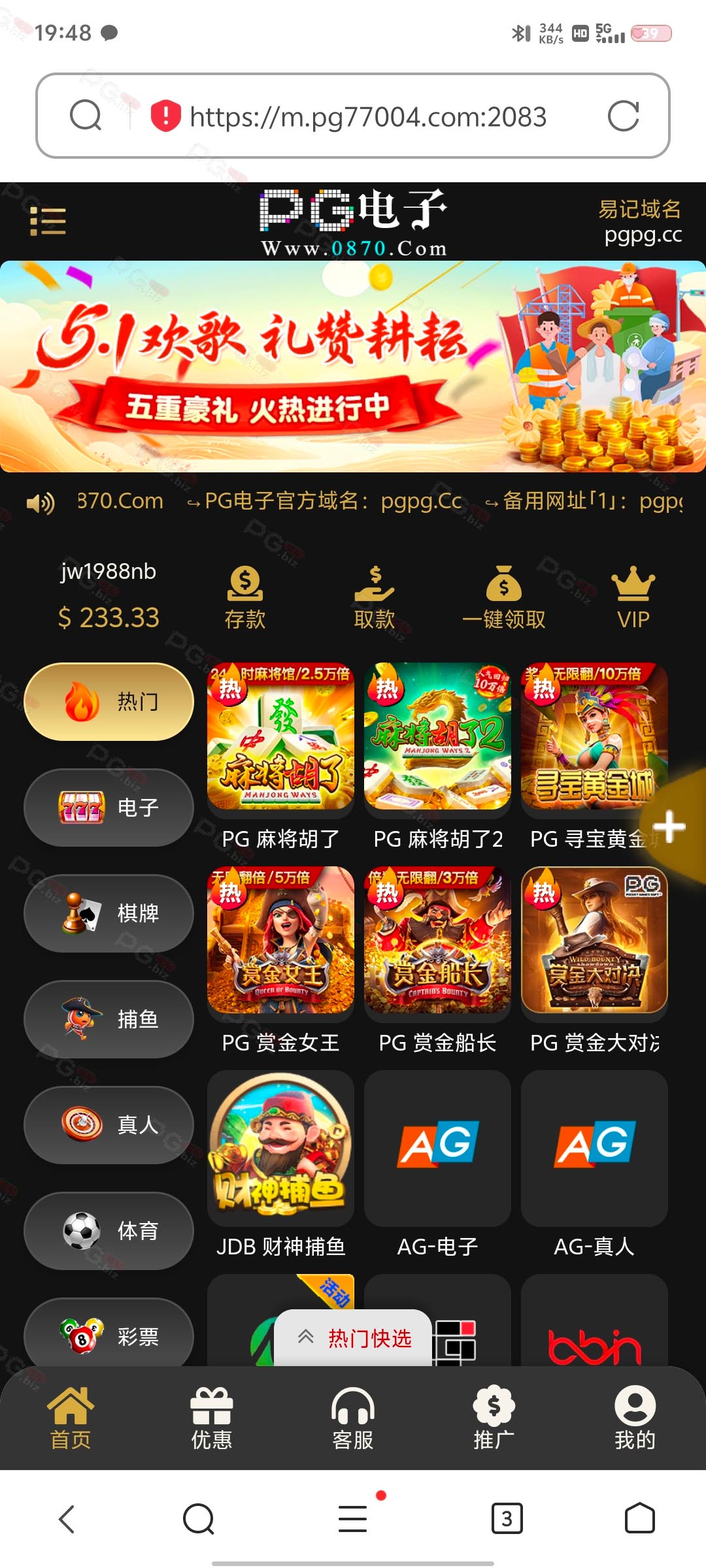Image resolution: width=706 pixels, height=1568 pixels.
Task: Choose the 捕鱼 fishing category
Action: tap(109, 1019)
